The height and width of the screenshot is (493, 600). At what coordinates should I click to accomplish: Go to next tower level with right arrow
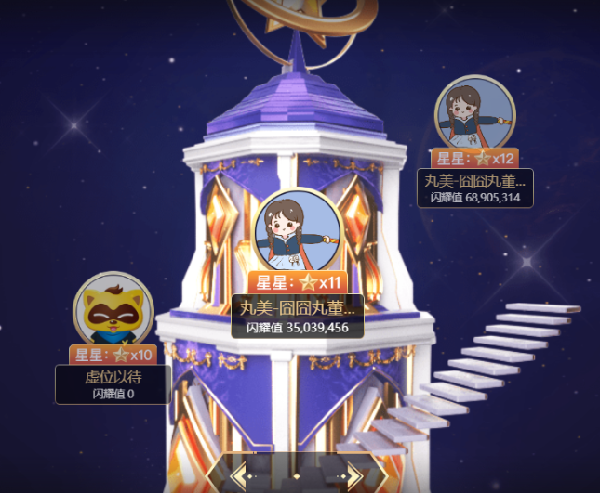355,477
